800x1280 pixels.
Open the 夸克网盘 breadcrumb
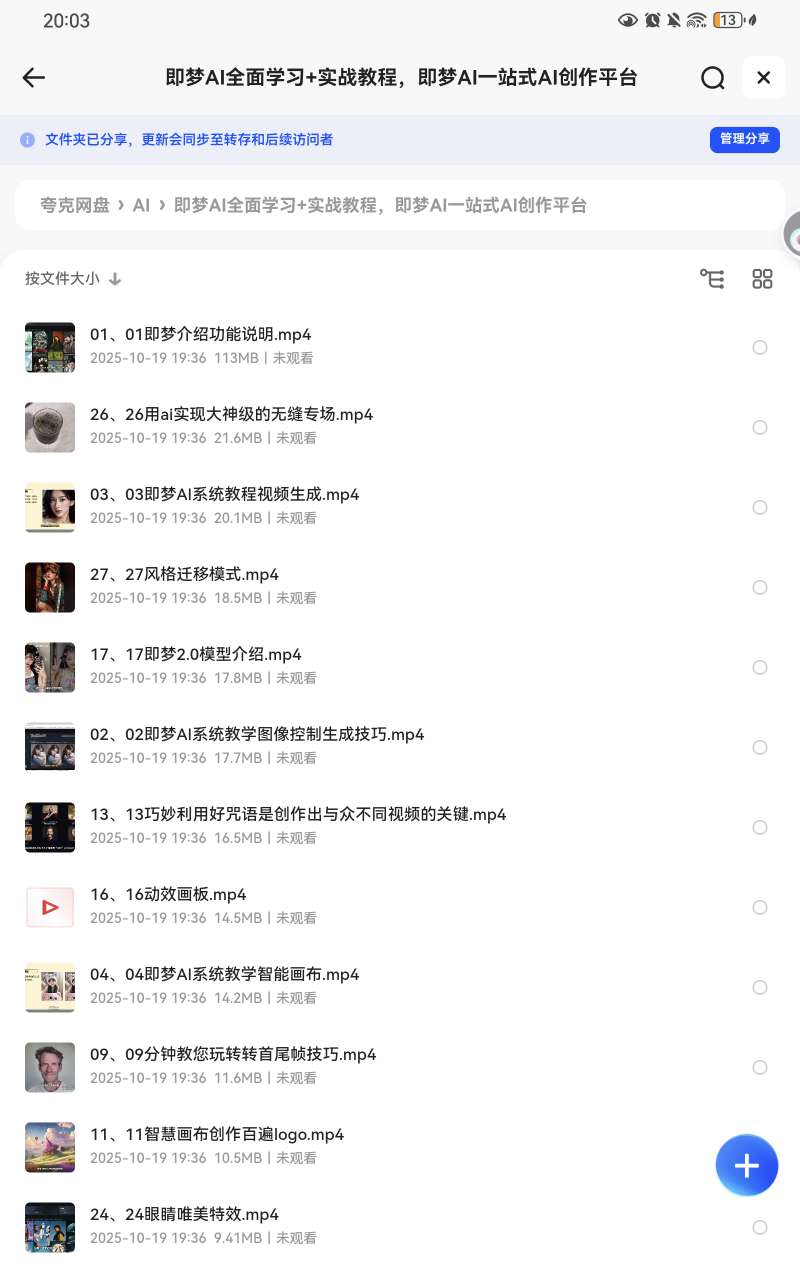pos(75,205)
